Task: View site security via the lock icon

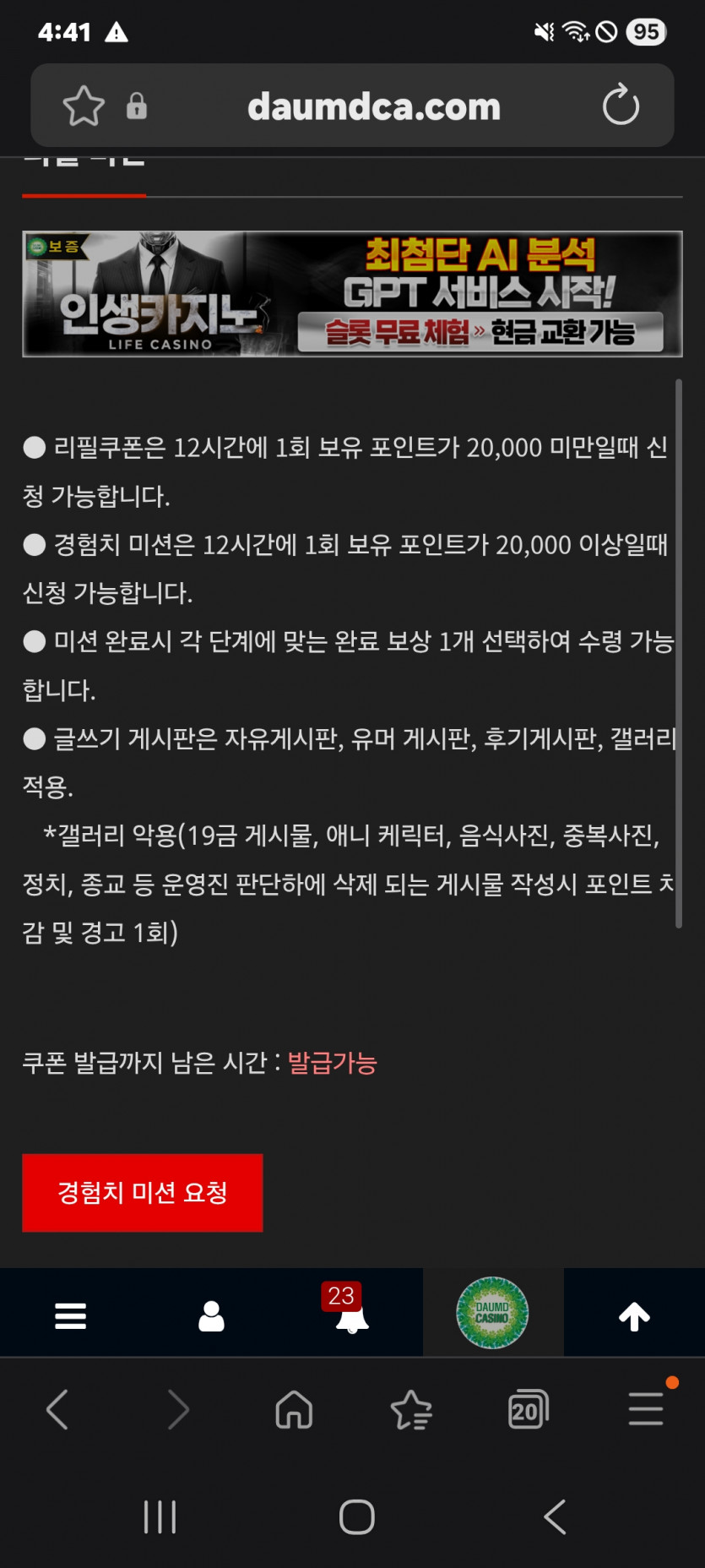Action: (137, 106)
